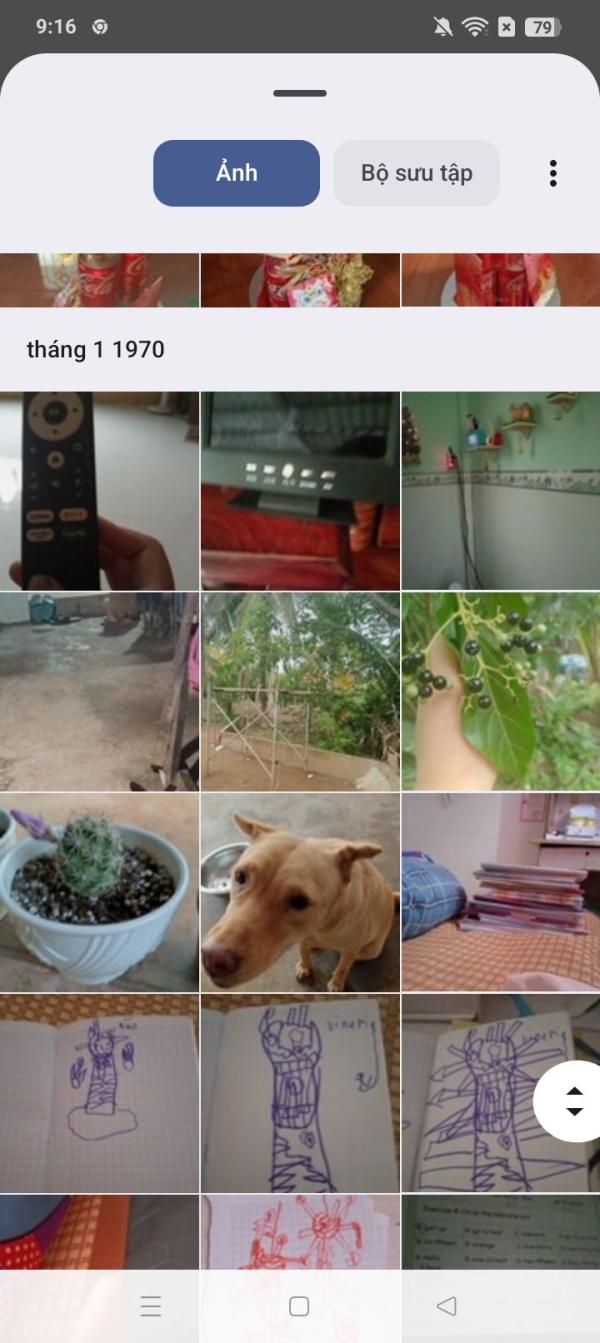Switch to the Bộ sưu tập tab
The width and height of the screenshot is (600, 1343).
coord(416,173)
